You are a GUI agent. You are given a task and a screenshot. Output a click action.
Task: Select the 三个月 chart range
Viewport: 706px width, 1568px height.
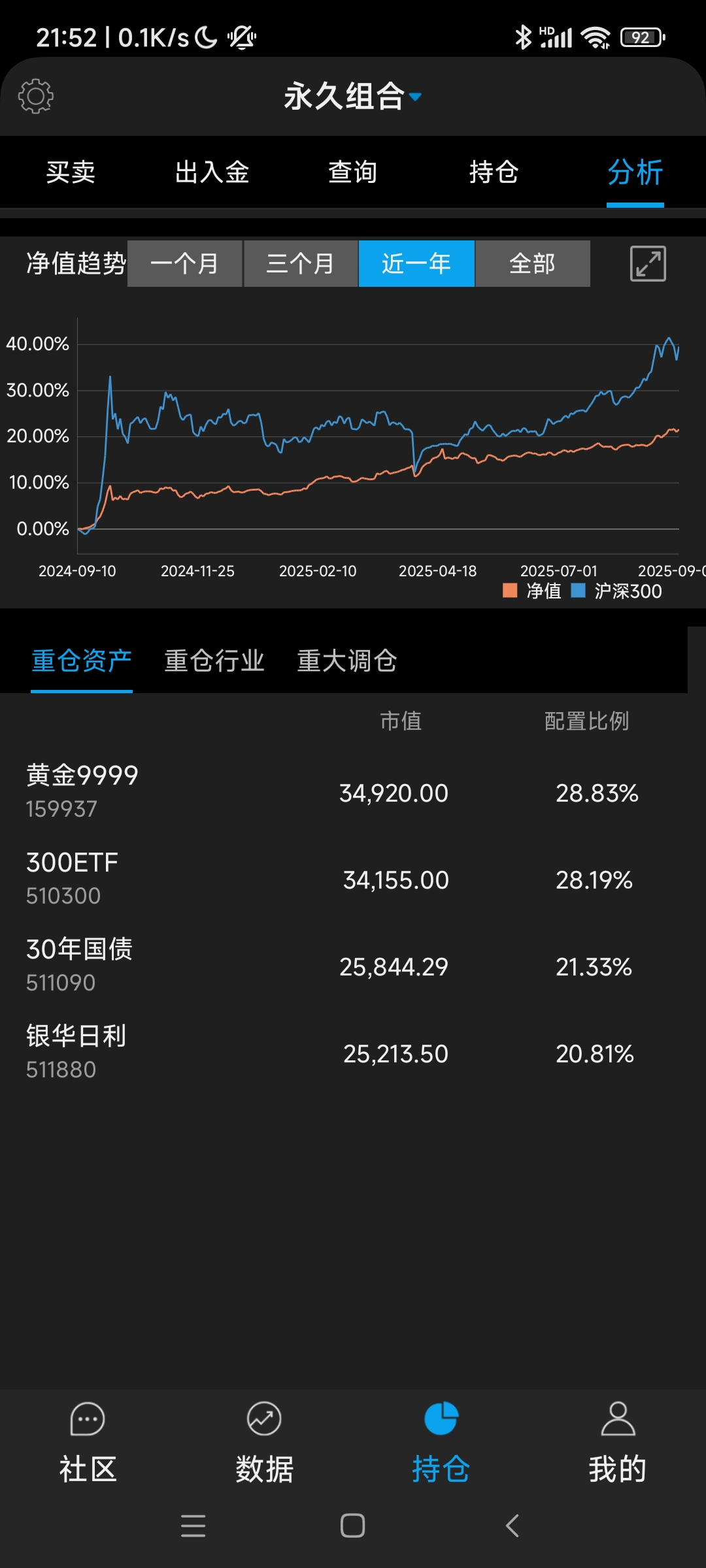[x=301, y=264]
